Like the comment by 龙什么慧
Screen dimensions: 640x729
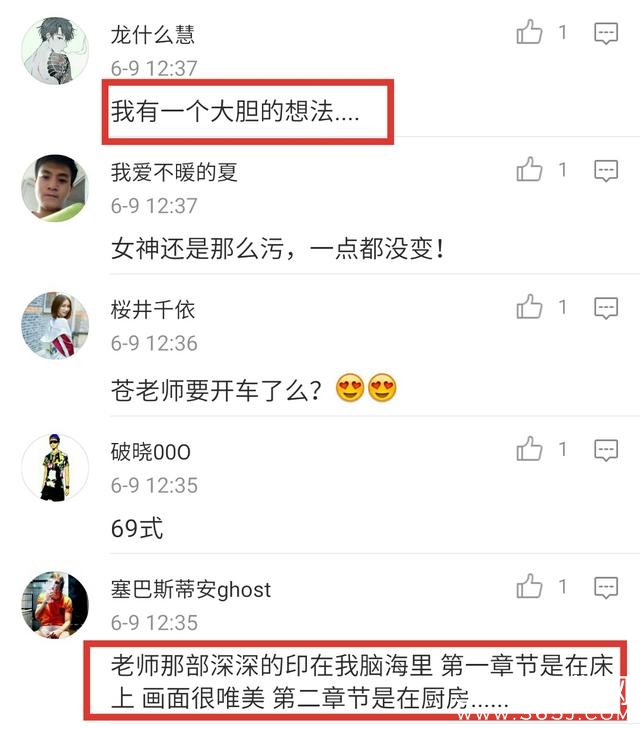point(529,33)
